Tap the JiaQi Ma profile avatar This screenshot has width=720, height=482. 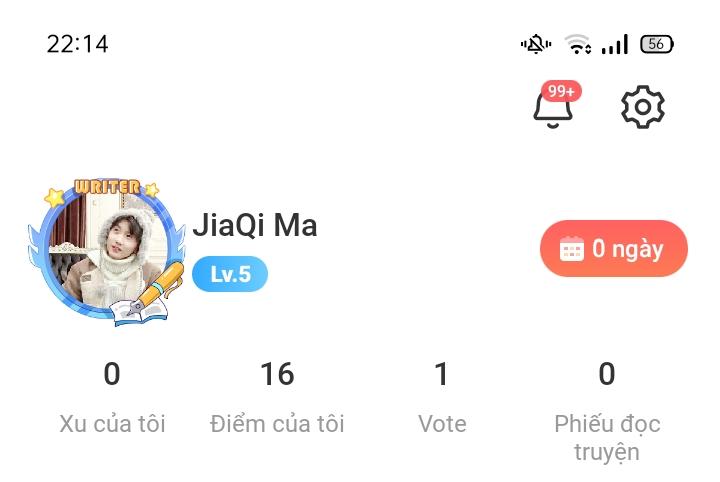point(107,250)
